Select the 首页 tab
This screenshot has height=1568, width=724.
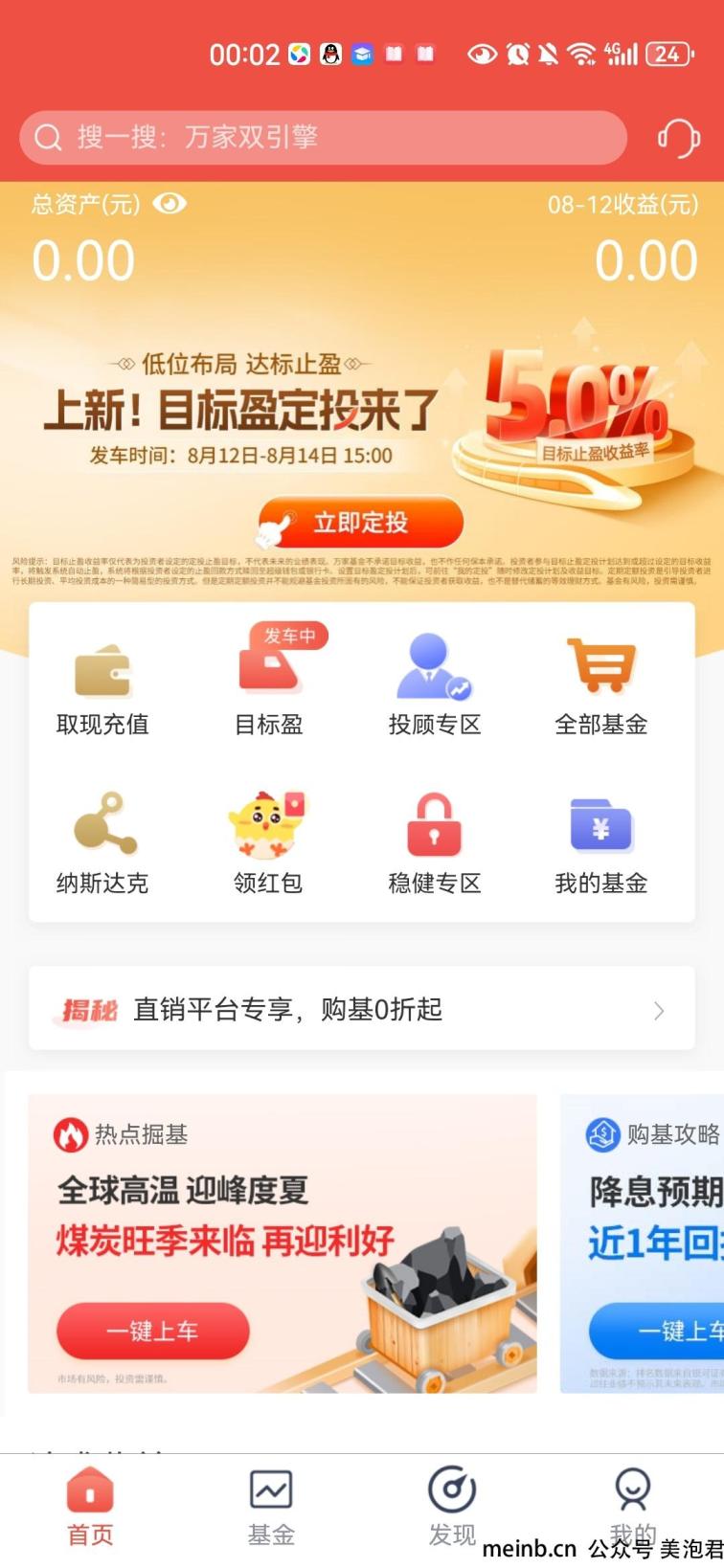point(90,1508)
